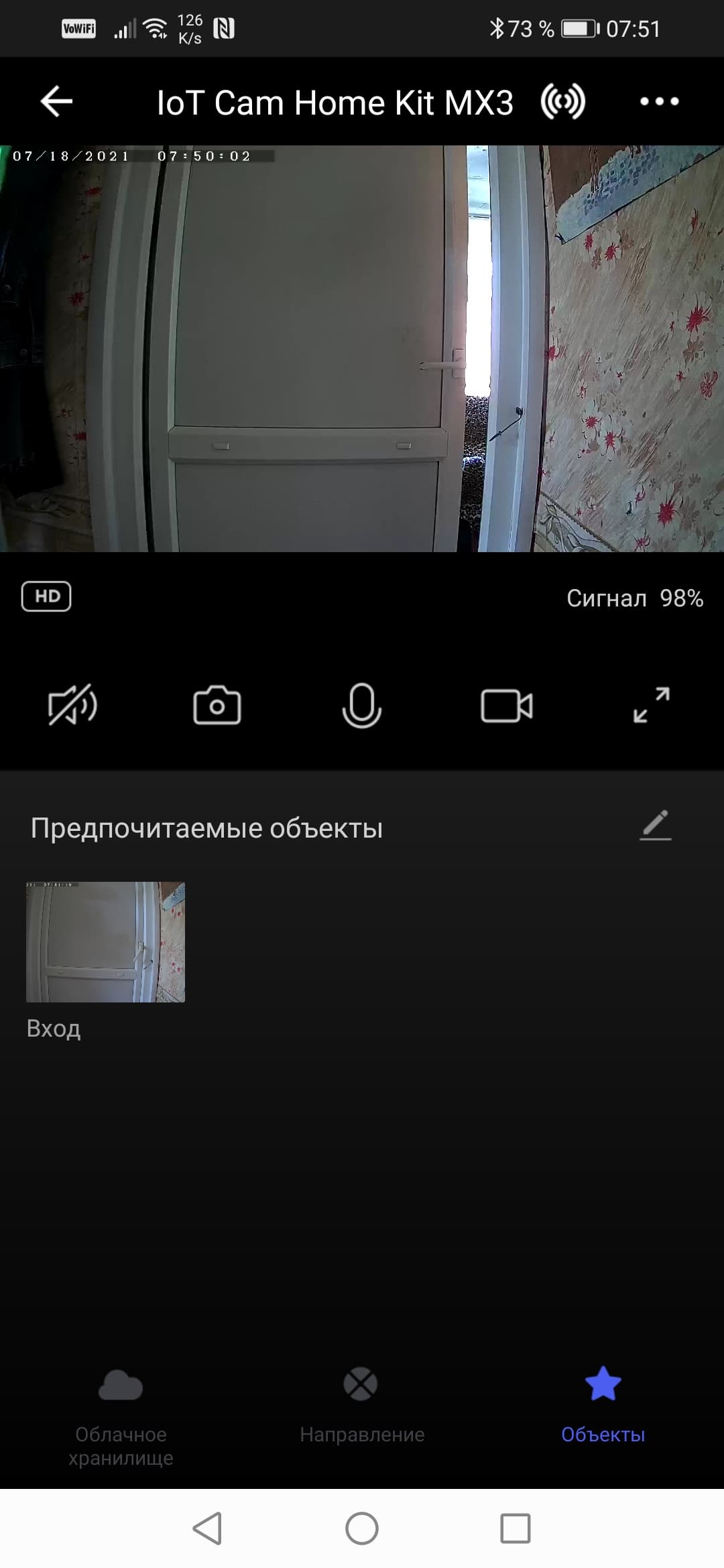Toggle HD video quality

[x=46, y=596]
